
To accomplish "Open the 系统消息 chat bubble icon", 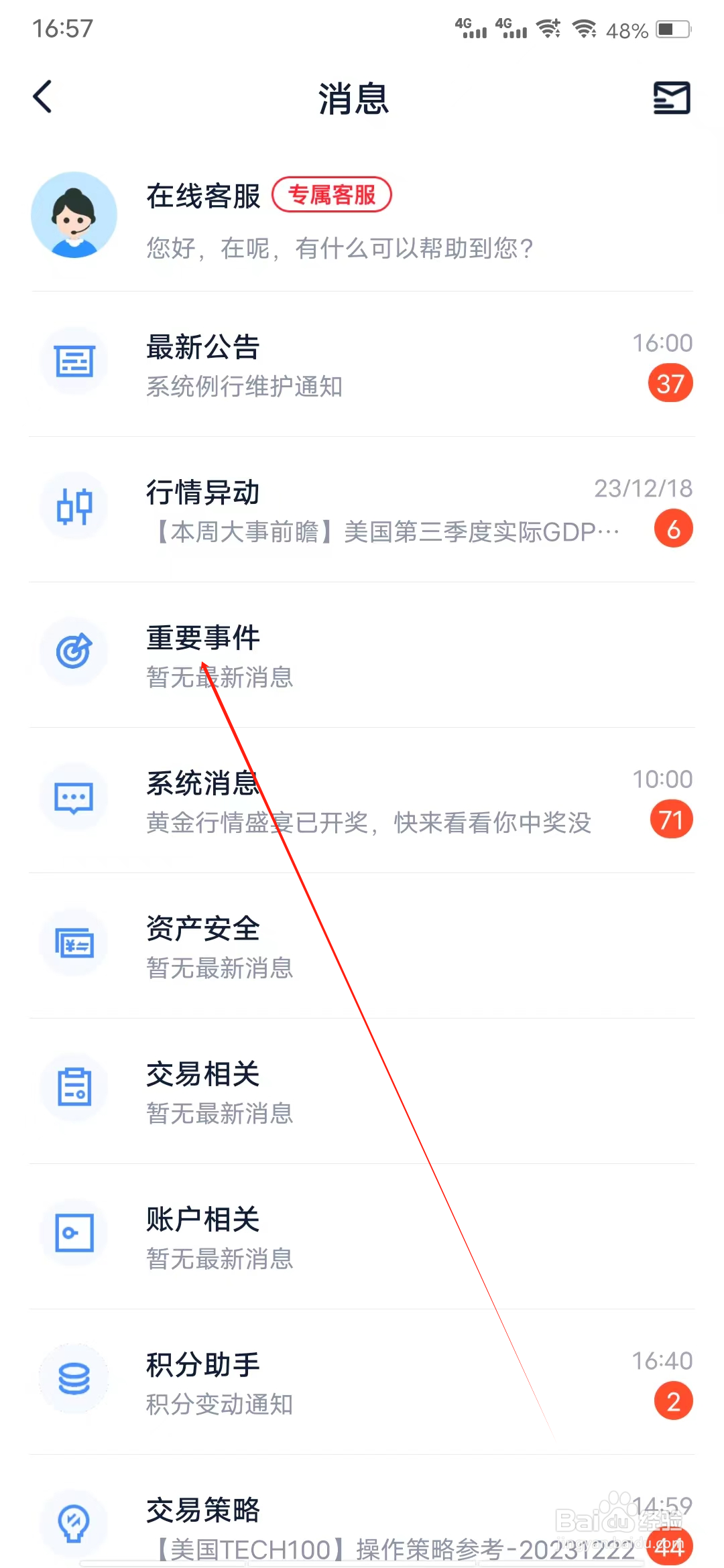I will tap(74, 797).
